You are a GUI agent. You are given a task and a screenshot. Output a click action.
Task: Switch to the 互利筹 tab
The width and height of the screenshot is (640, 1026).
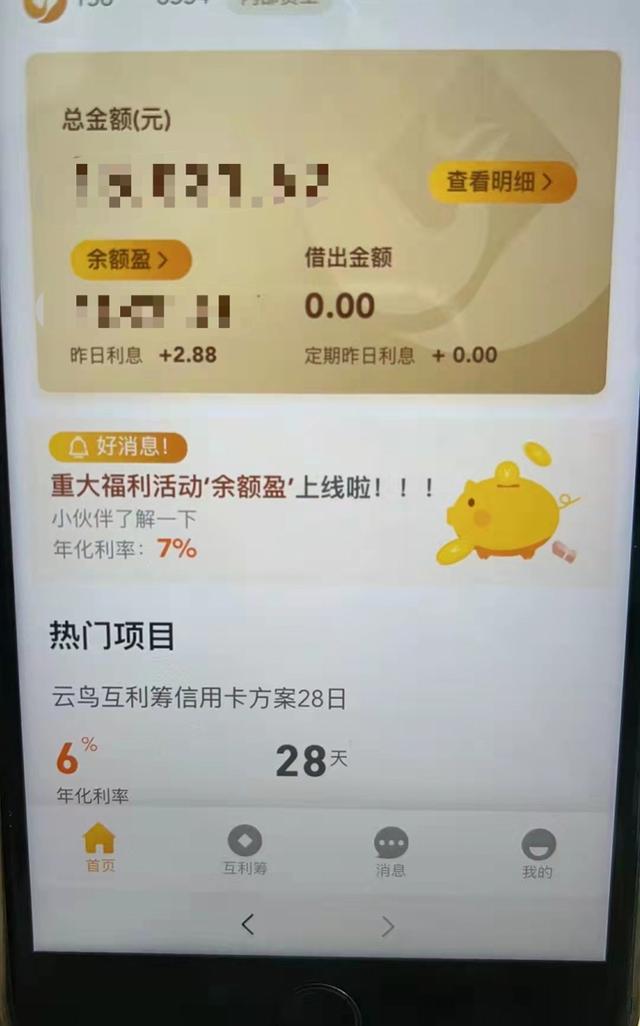click(245, 850)
